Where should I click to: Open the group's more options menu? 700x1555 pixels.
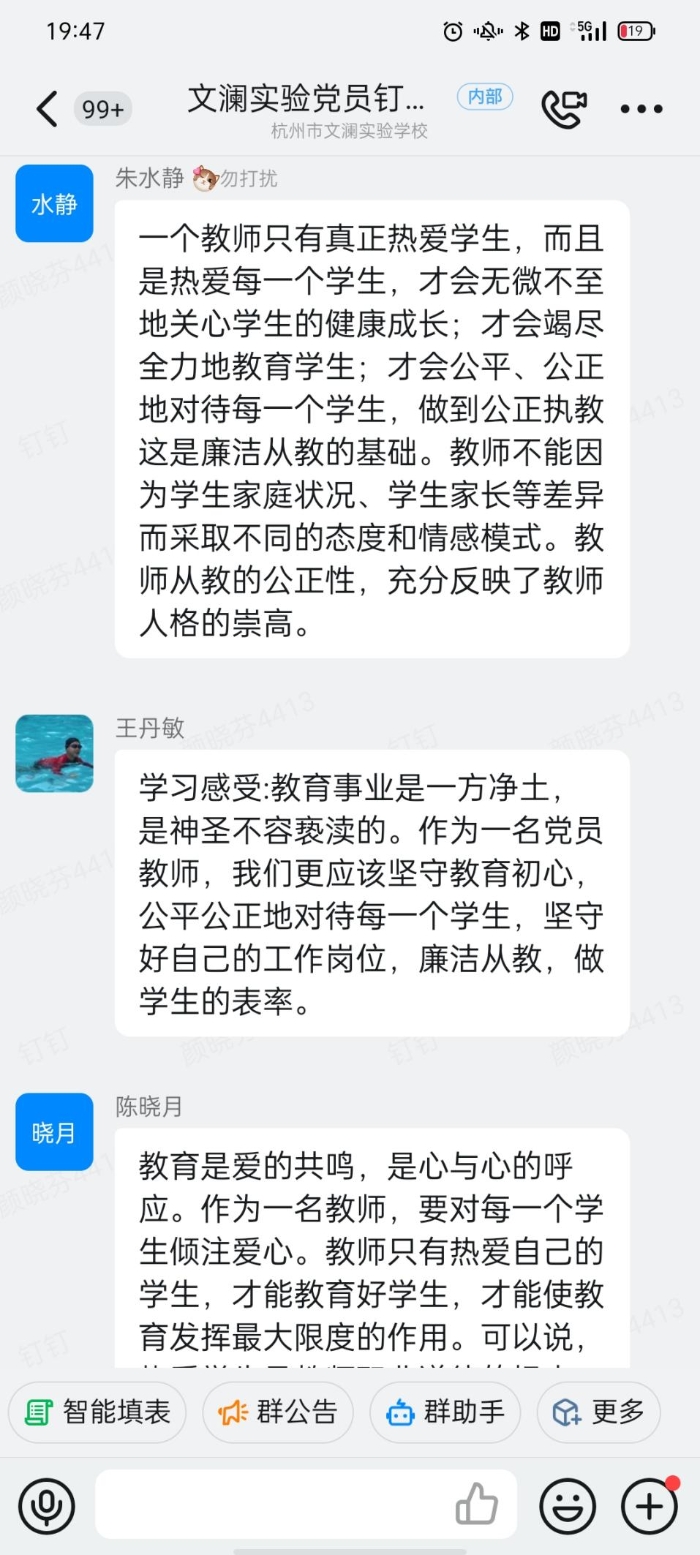[x=641, y=109]
